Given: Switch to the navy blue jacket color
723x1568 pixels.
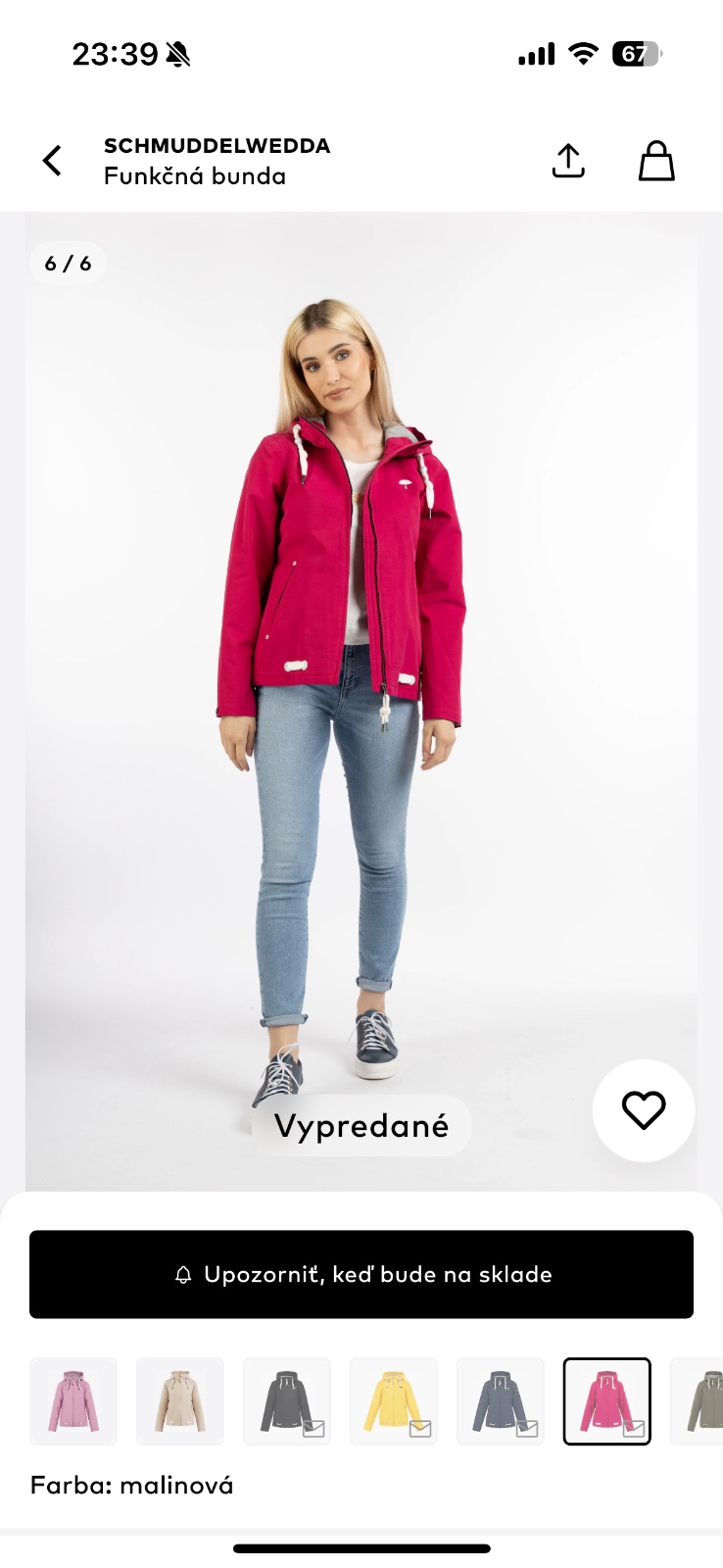Looking at the screenshot, I should click(501, 1401).
